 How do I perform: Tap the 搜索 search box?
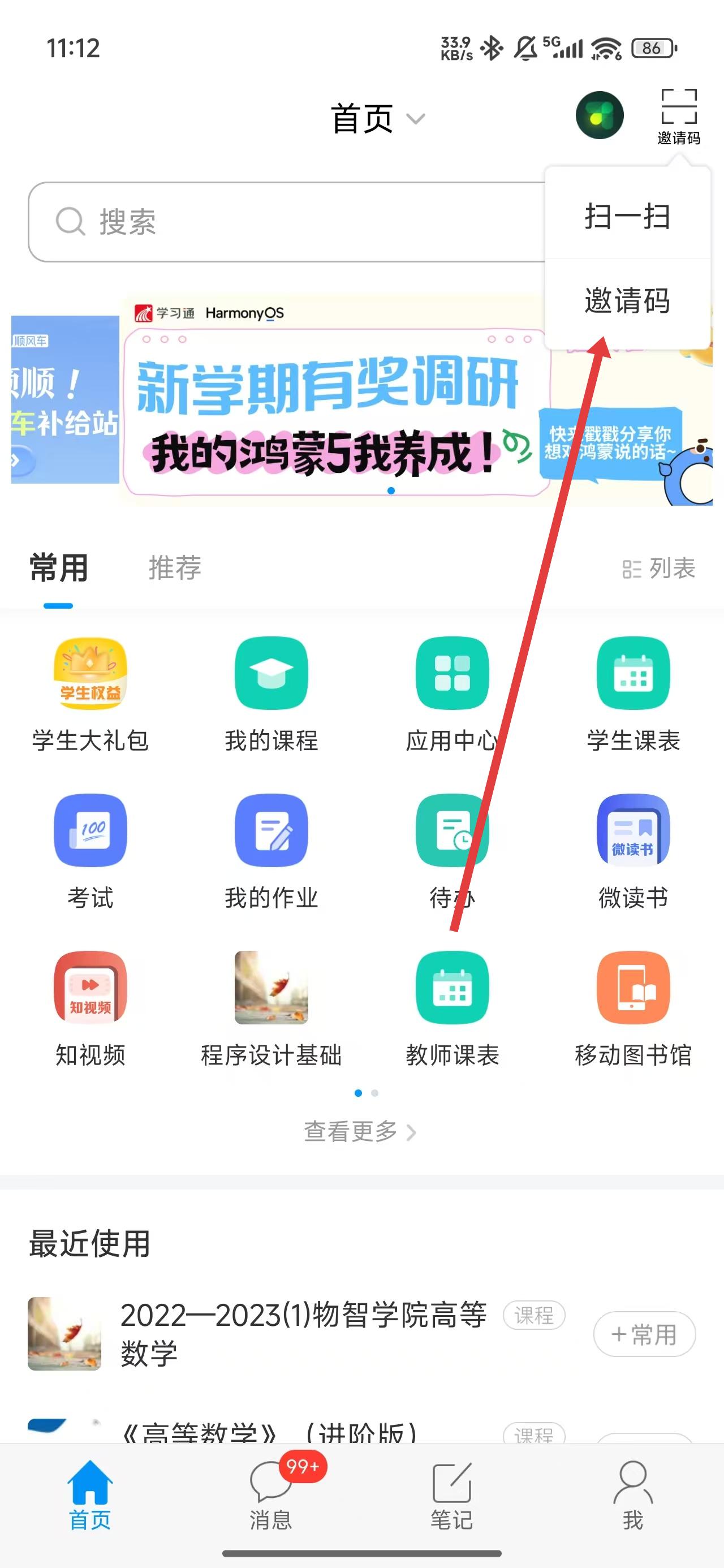(286, 222)
